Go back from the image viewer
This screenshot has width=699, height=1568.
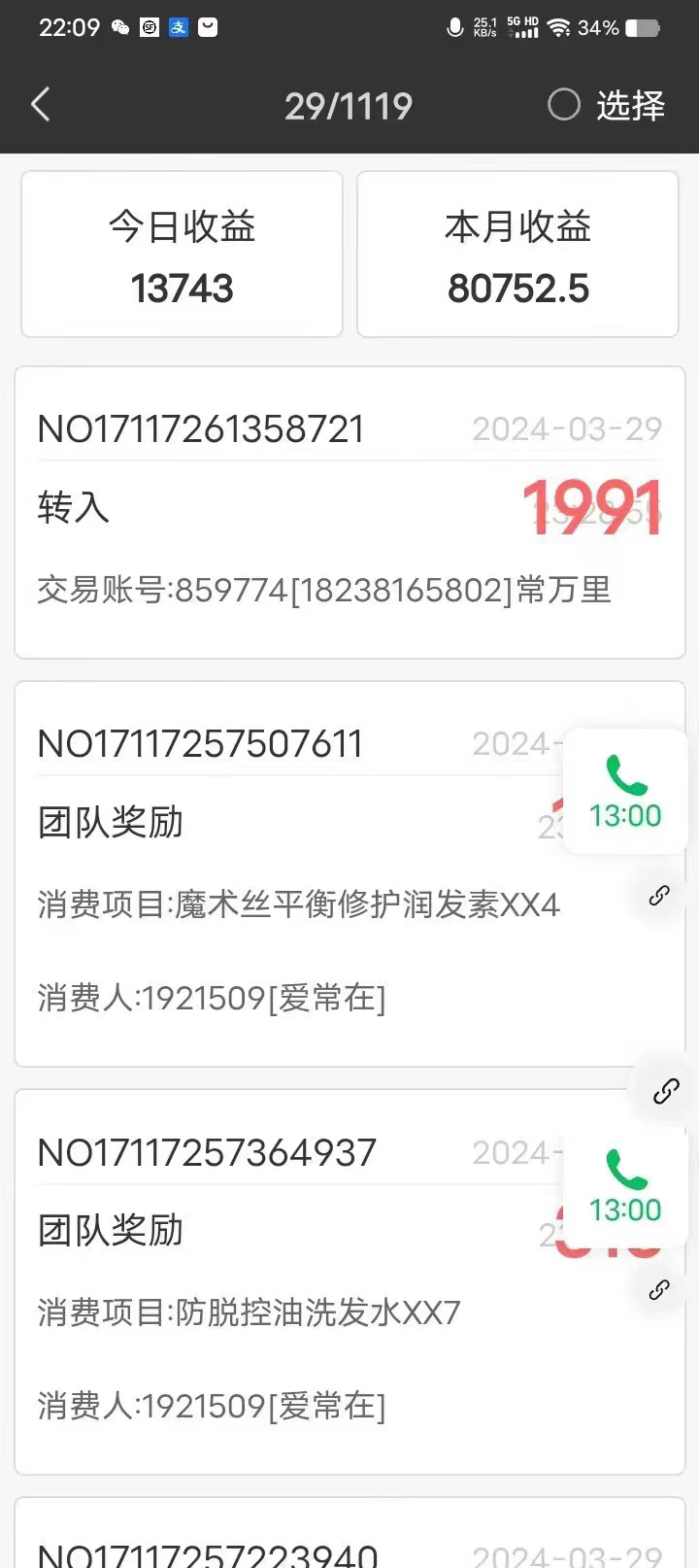tap(41, 105)
